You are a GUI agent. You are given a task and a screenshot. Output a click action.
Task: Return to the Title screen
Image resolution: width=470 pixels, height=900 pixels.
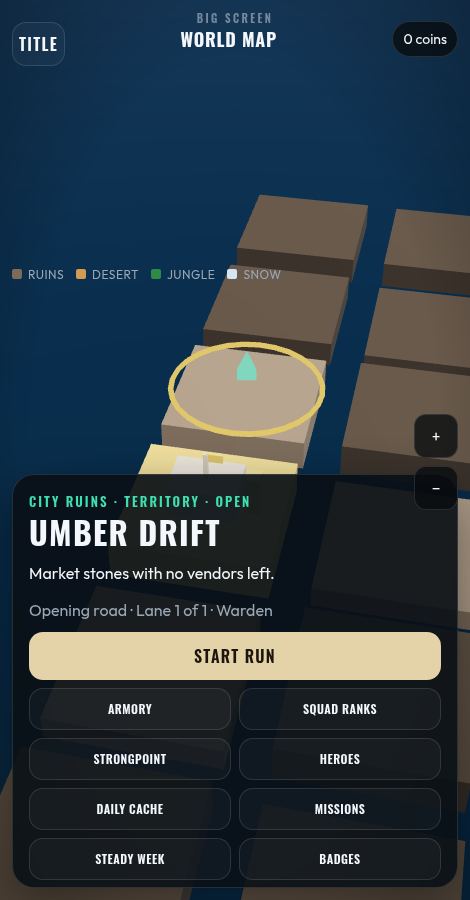click(x=38, y=44)
